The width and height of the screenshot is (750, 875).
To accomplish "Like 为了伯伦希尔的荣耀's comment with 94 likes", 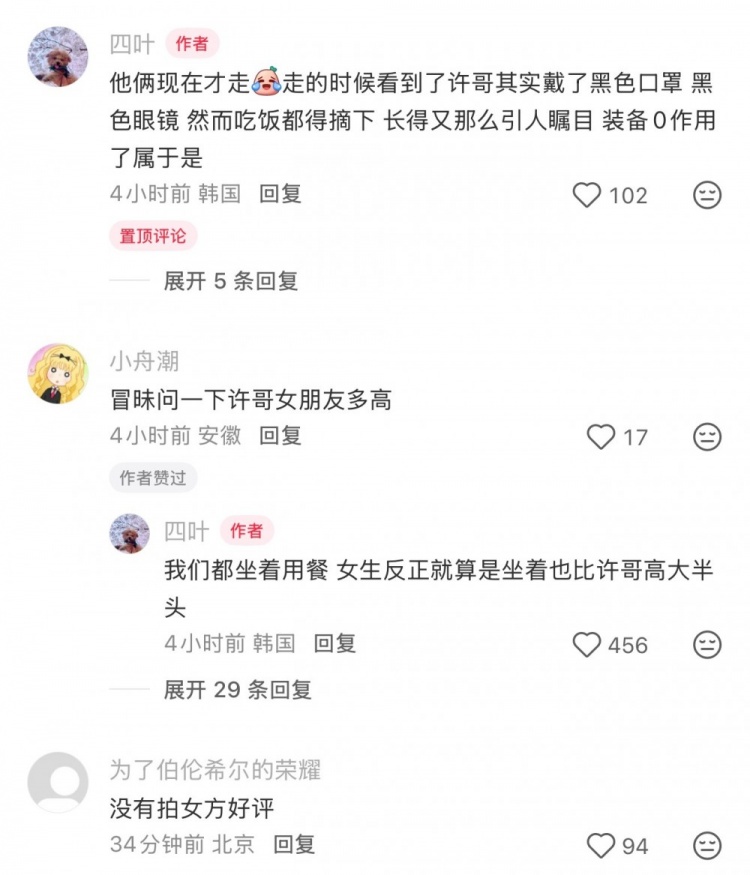I will pos(600,846).
